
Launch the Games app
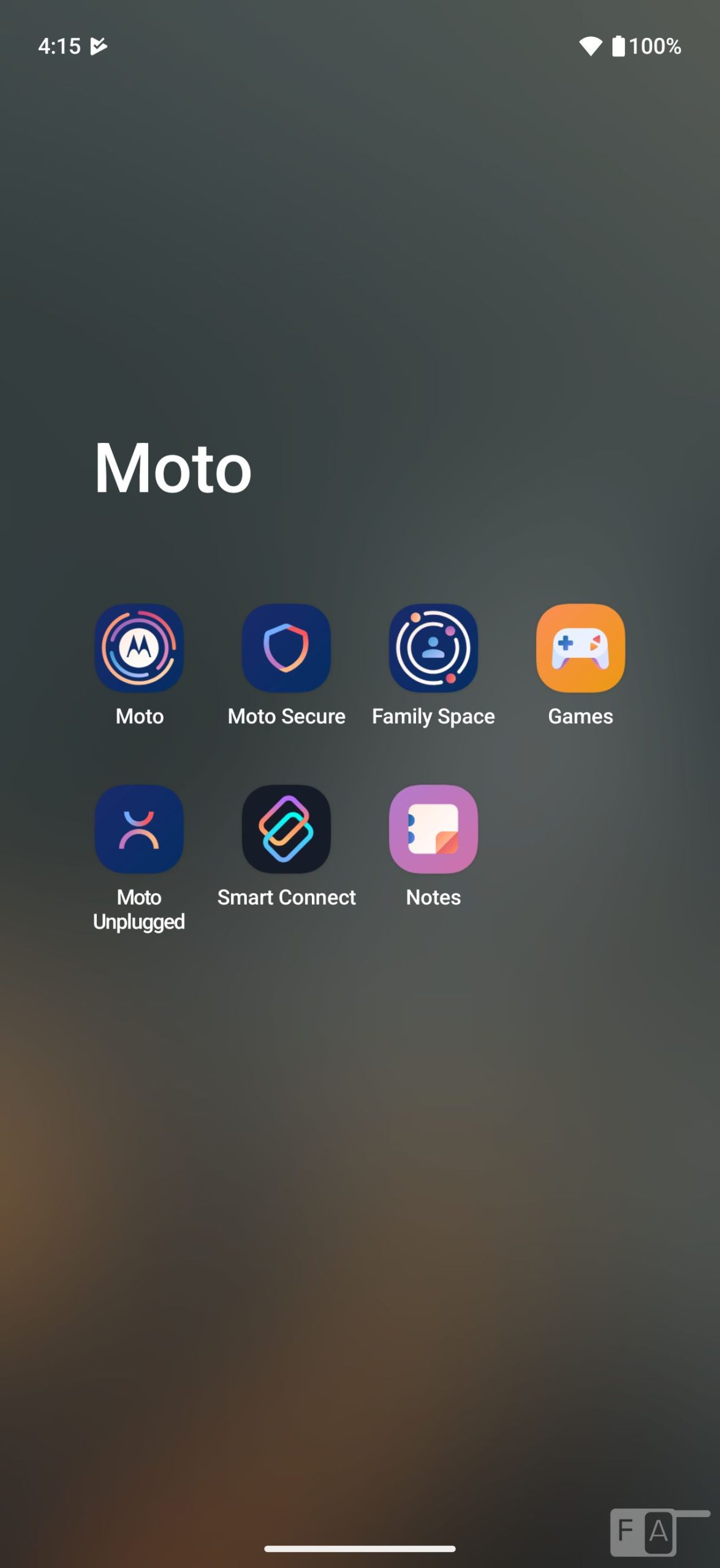click(x=580, y=648)
